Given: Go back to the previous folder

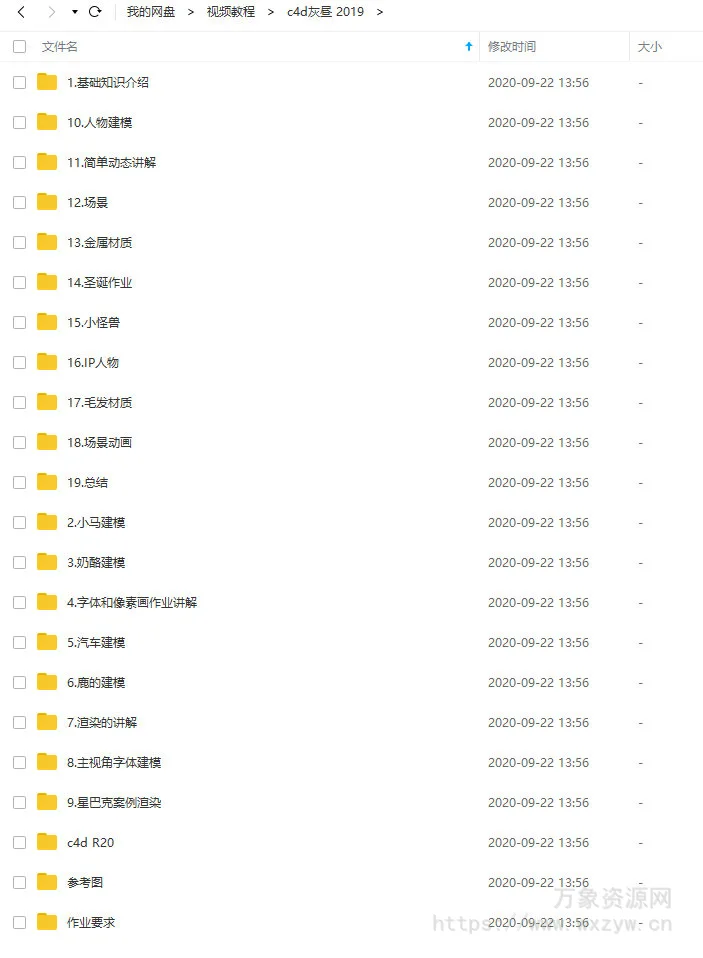Looking at the screenshot, I should click(x=21, y=12).
